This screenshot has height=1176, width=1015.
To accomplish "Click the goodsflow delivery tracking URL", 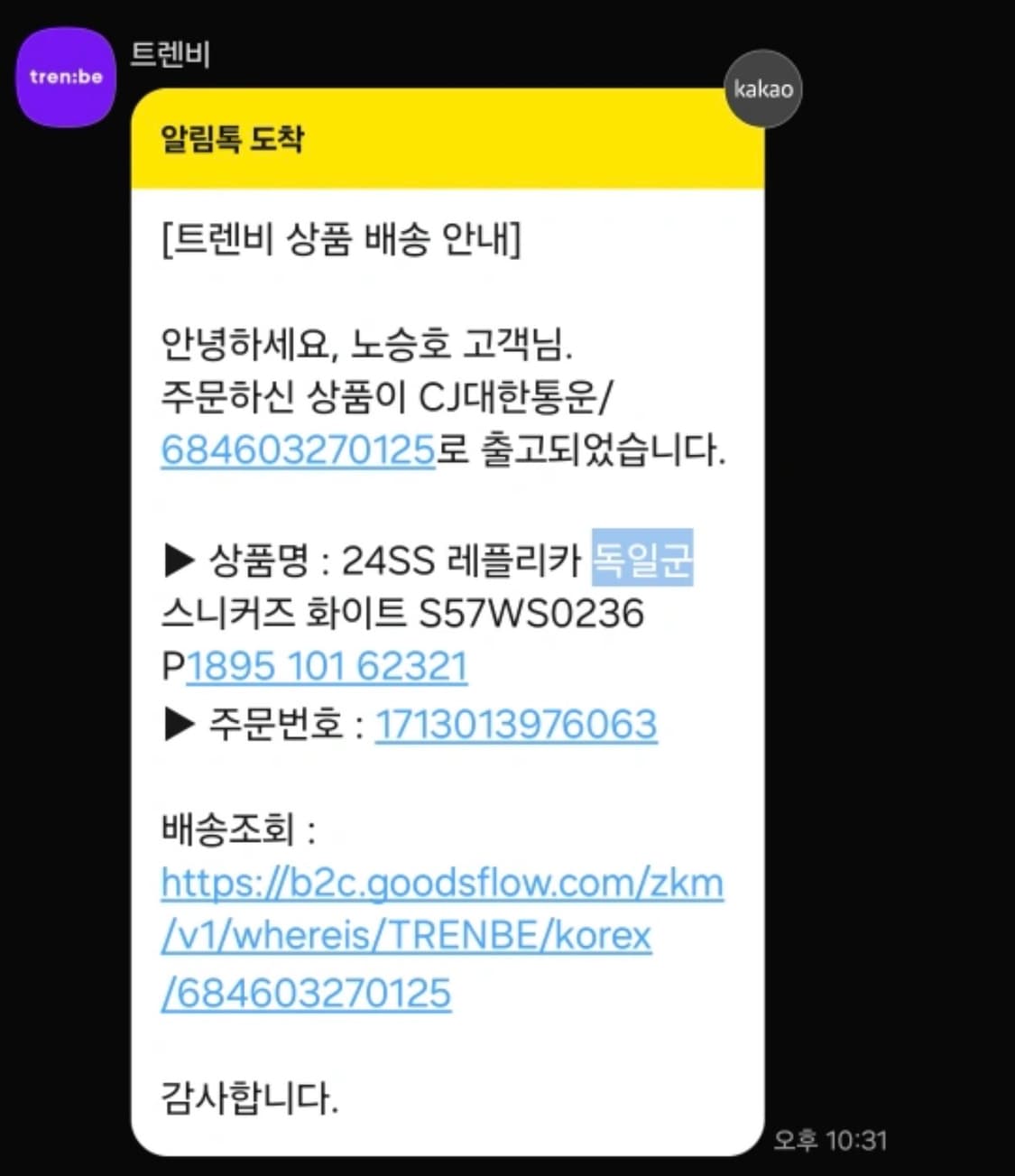I will coord(442,935).
